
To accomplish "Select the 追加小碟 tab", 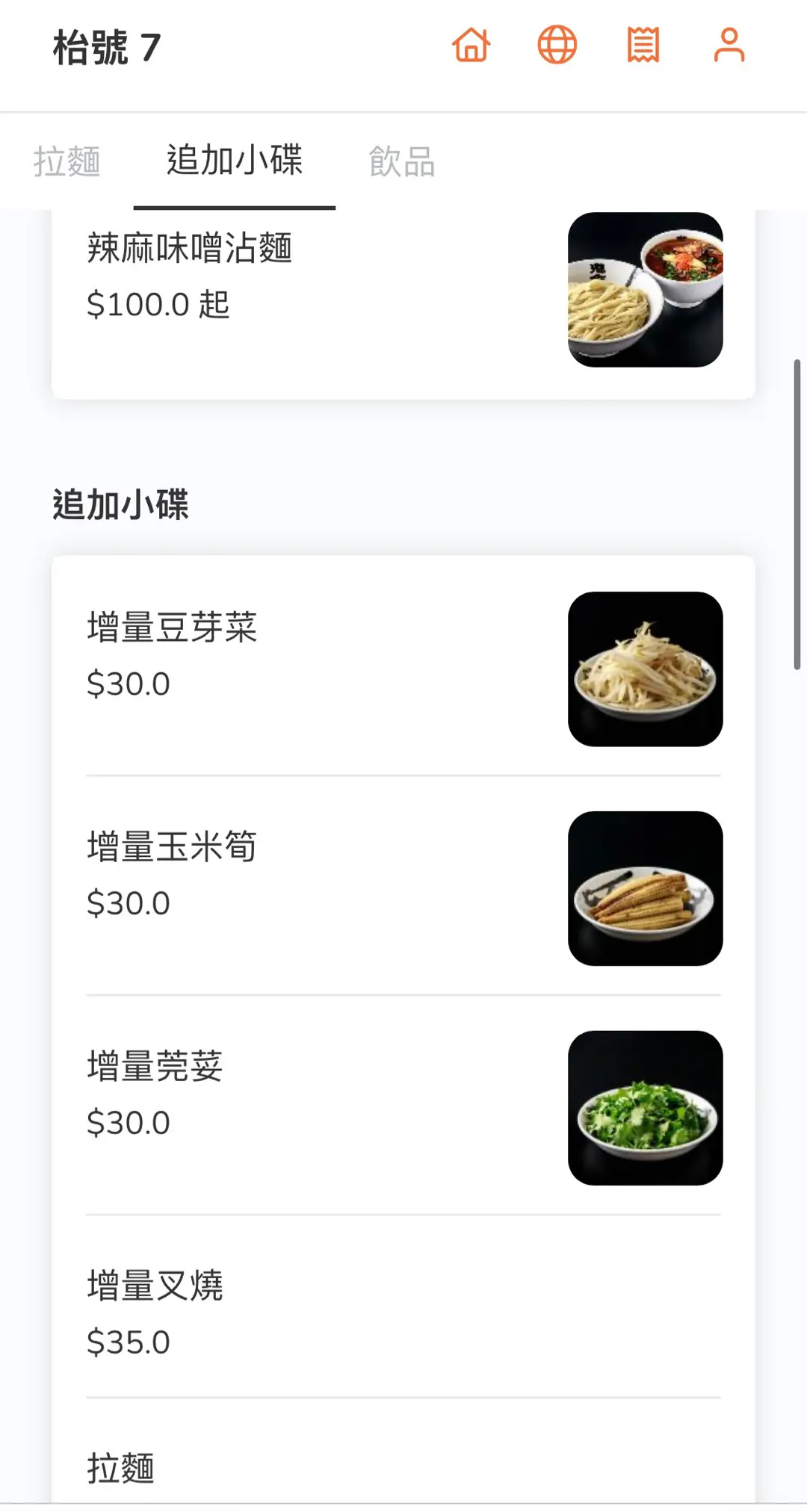I will [x=235, y=161].
